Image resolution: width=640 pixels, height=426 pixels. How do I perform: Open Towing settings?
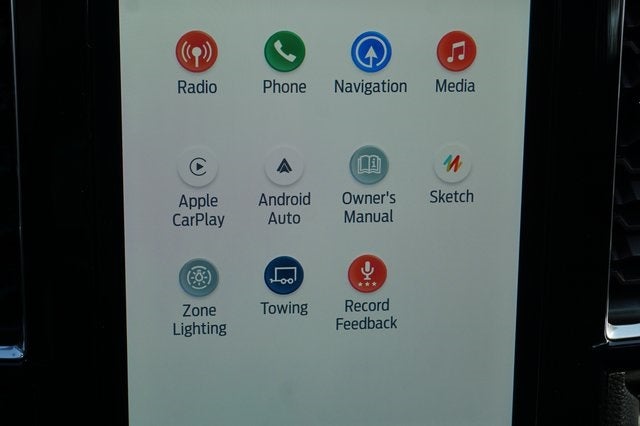click(x=284, y=276)
